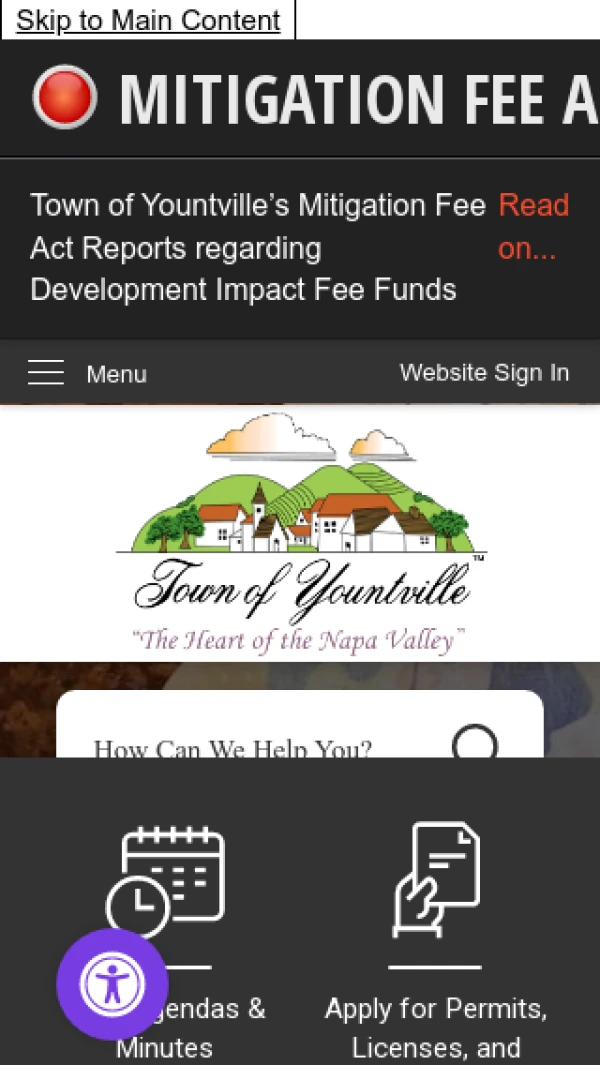Tap the Skip to Main Content link
This screenshot has height=1065, width=600.
tap(148, 20)
